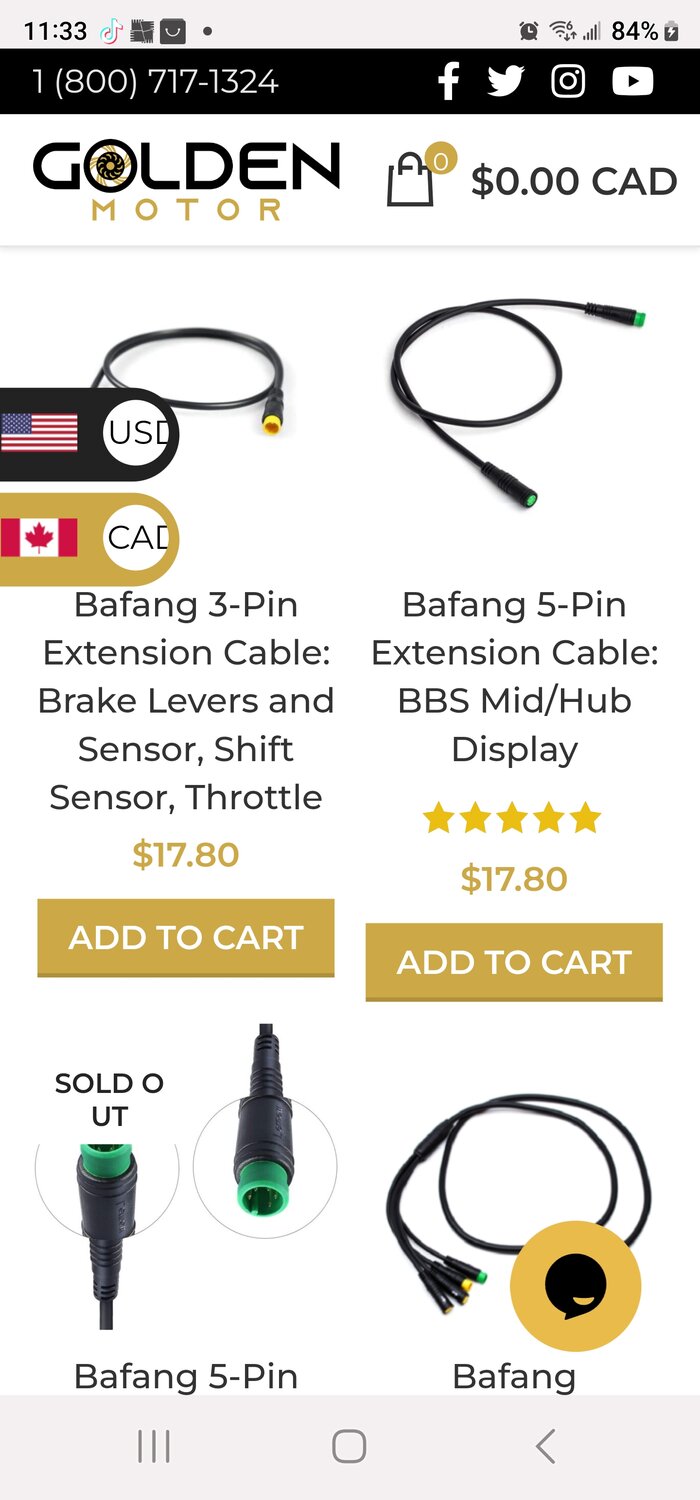View the sold out Bafang 5-Pin product
700x1500 pixels.
tap(186, 1375)
